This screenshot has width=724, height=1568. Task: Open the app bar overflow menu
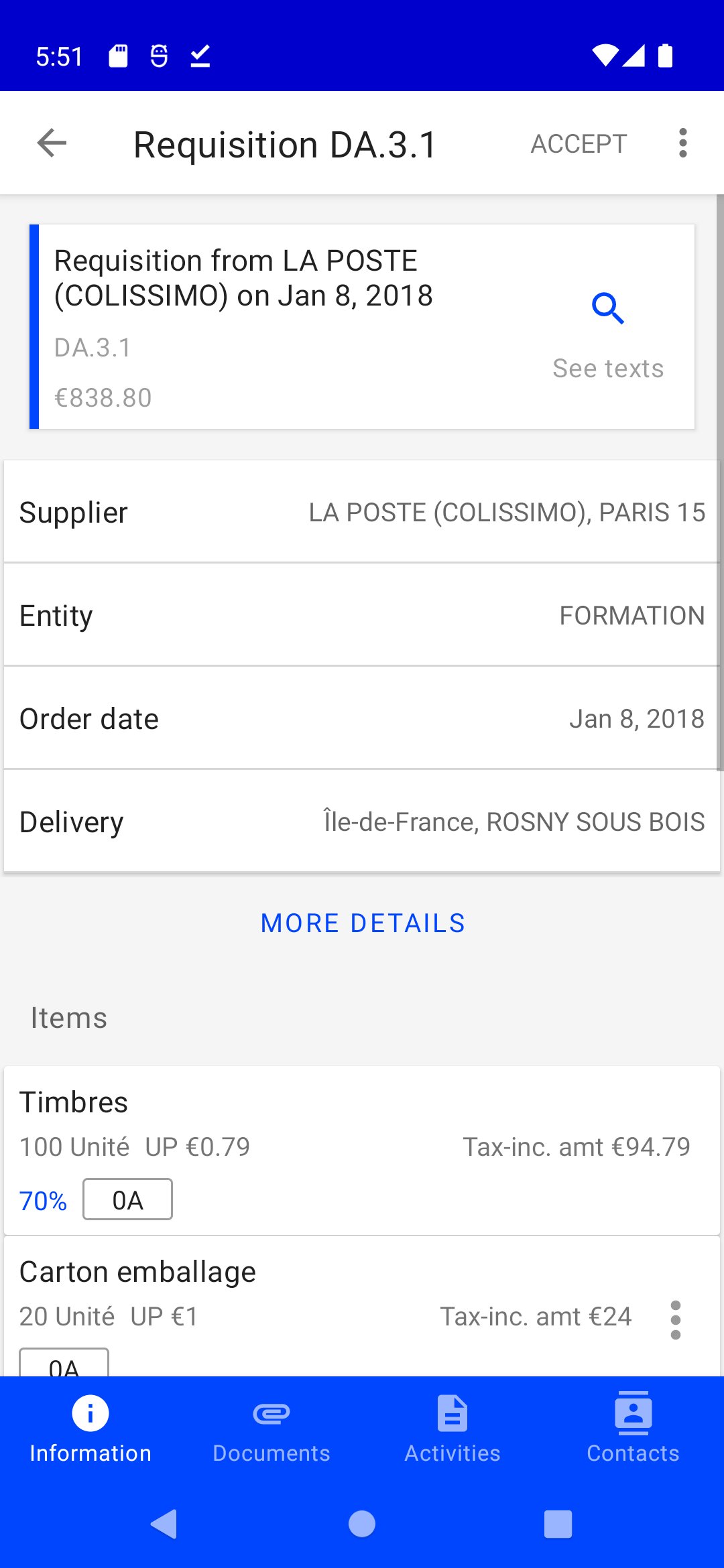pos(682,143)
